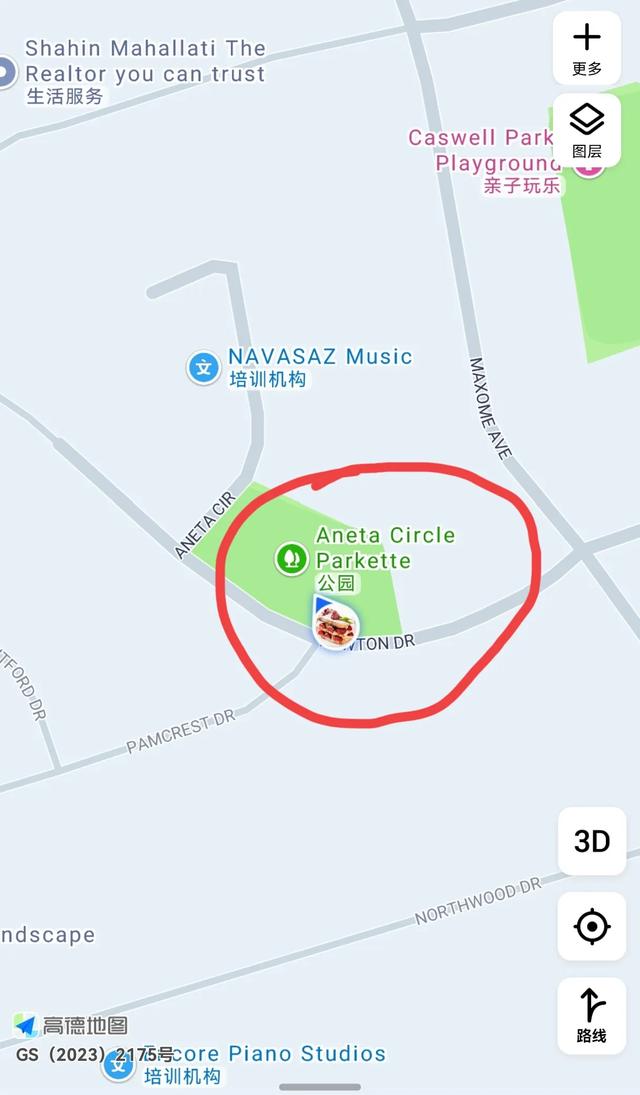
Task: Select Encore Piano Studios place marker
Action: pos(118,1065)
